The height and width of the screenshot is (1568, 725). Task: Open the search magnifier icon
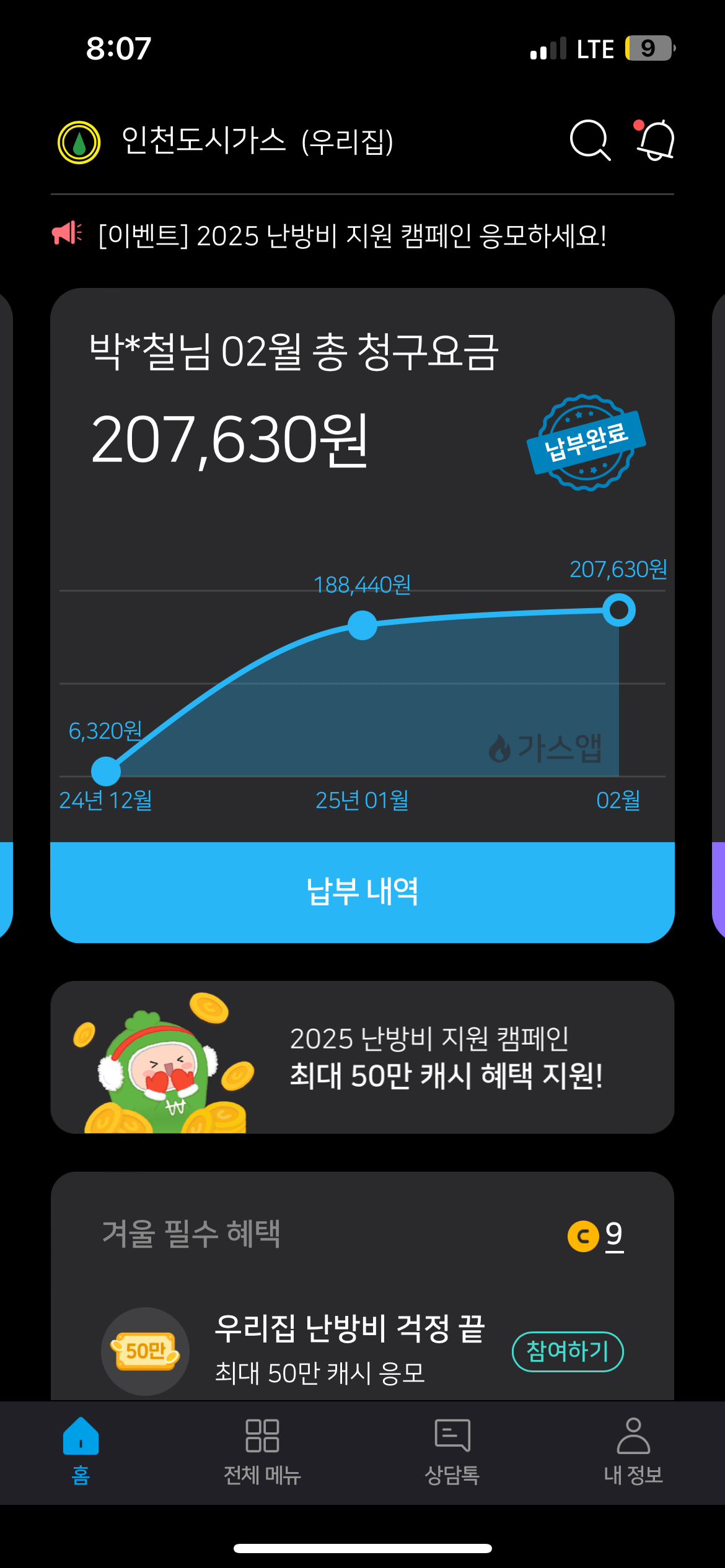point(589,141)
